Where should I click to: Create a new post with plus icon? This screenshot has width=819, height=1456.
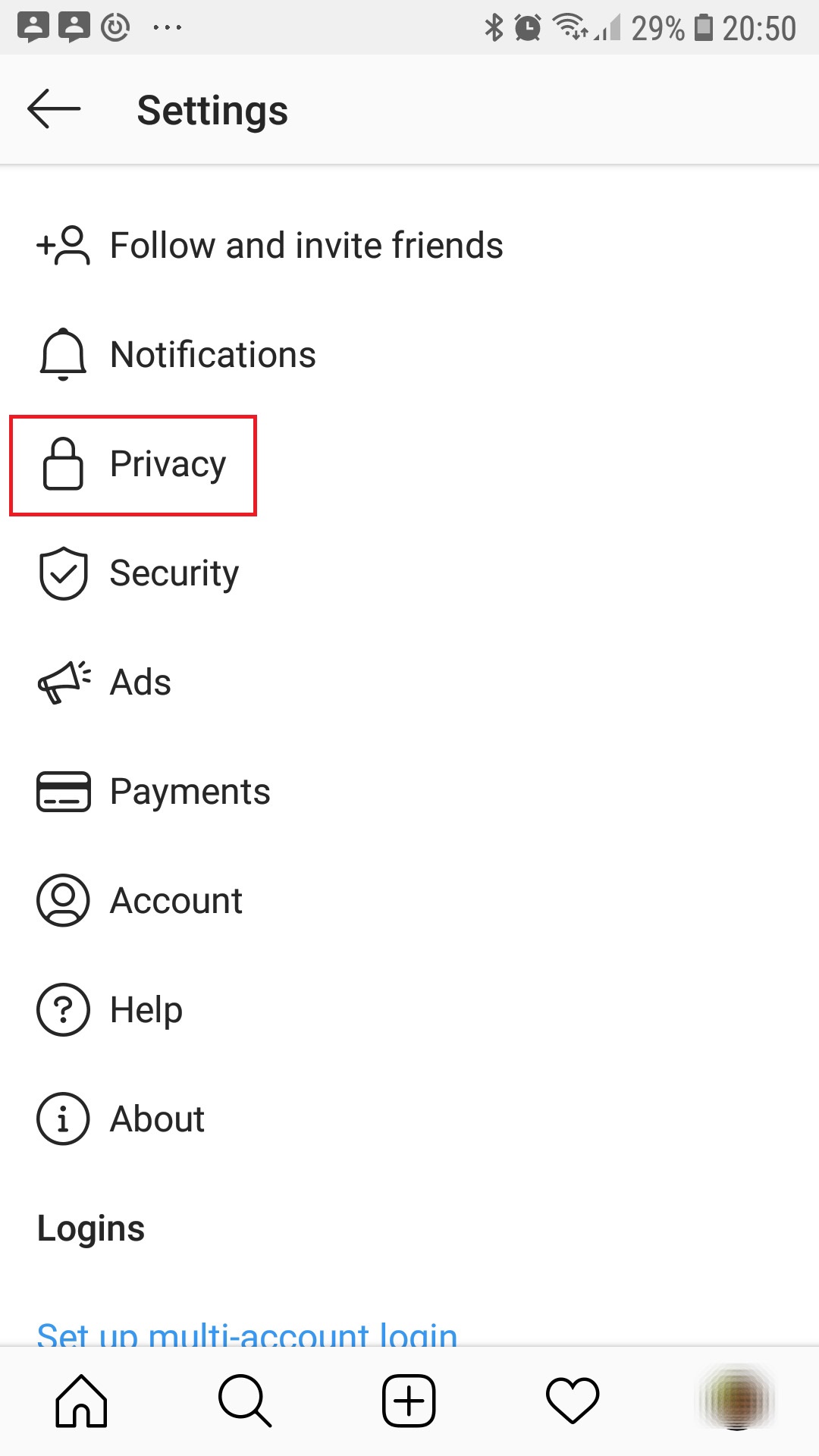point(409,1401)
